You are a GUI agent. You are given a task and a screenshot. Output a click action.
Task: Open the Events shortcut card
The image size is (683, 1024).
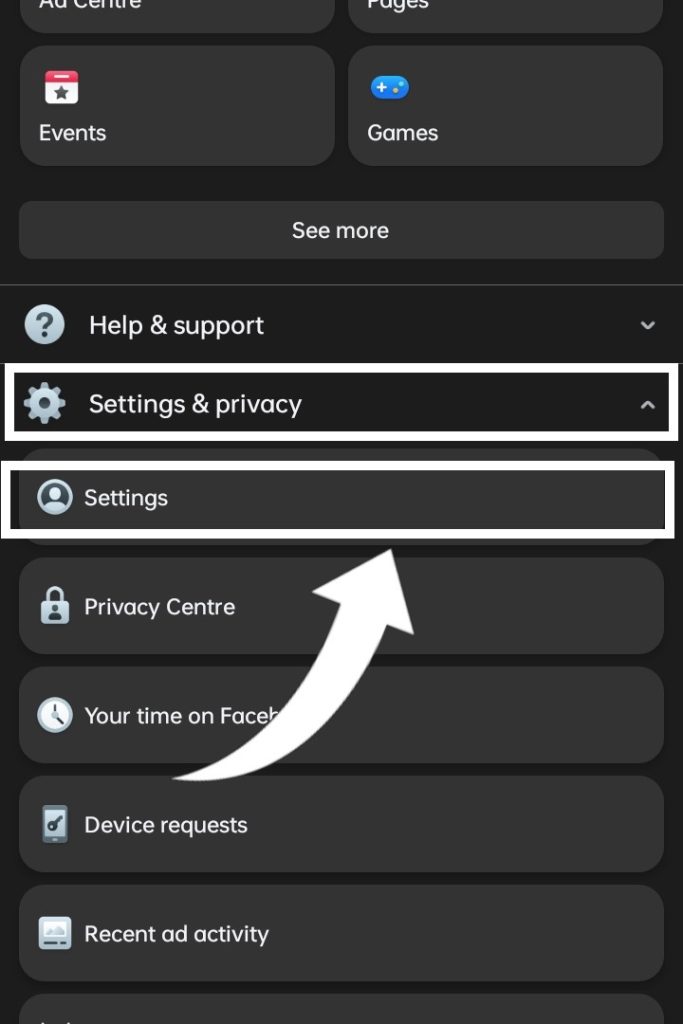coord(176,106)
